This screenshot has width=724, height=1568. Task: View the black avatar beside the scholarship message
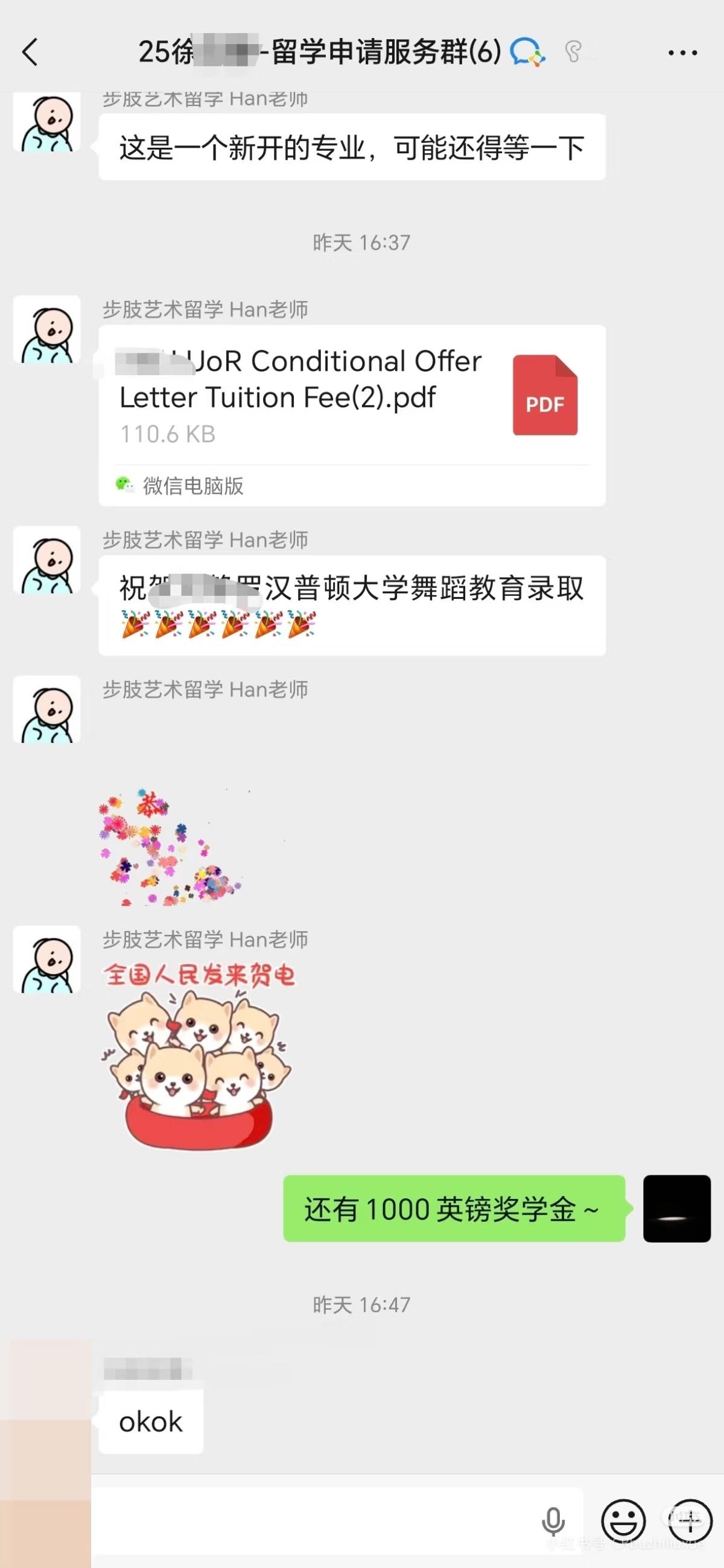pos(676,1208)
